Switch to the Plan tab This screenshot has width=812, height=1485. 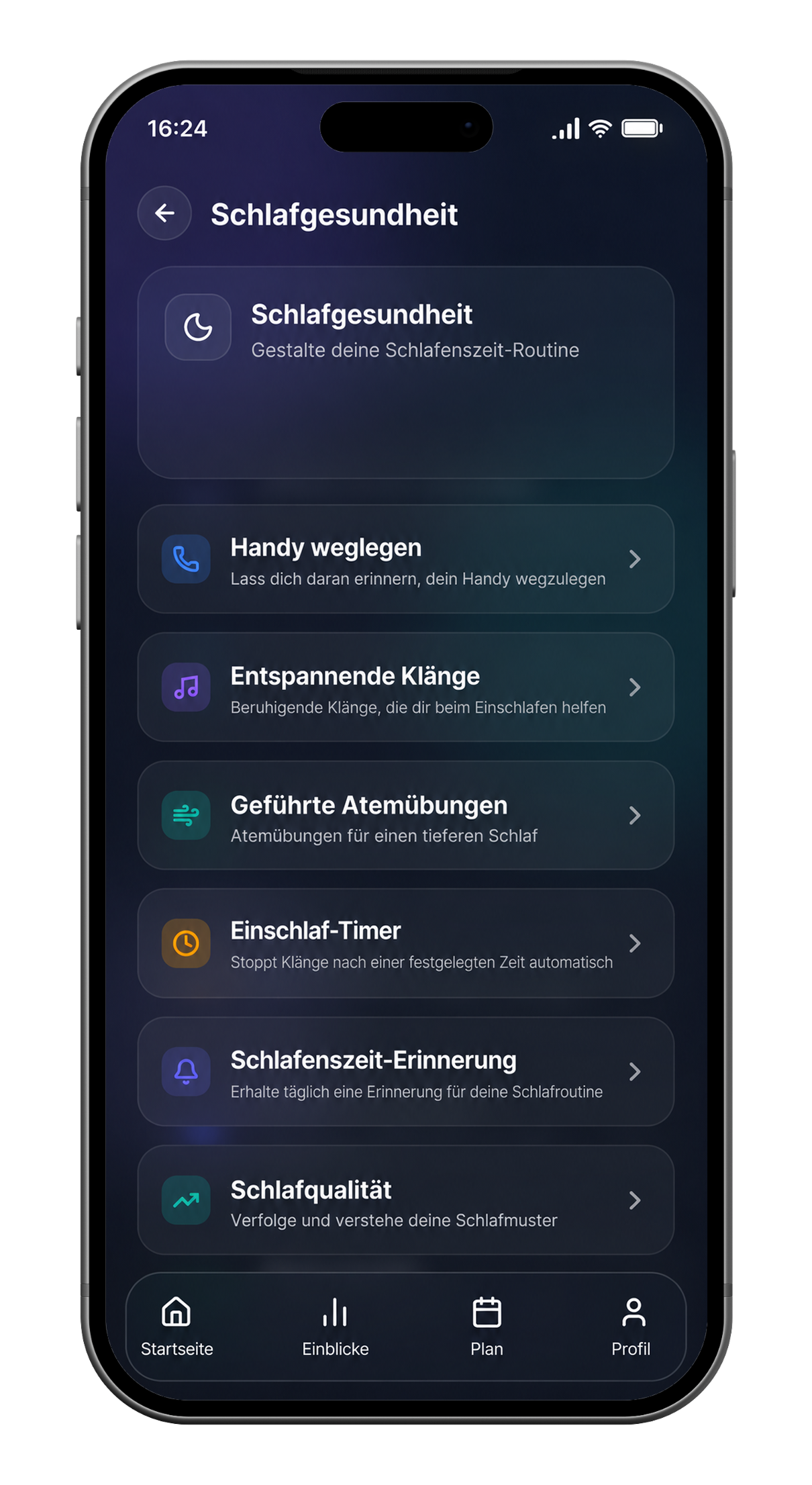tap(487, 1327)
